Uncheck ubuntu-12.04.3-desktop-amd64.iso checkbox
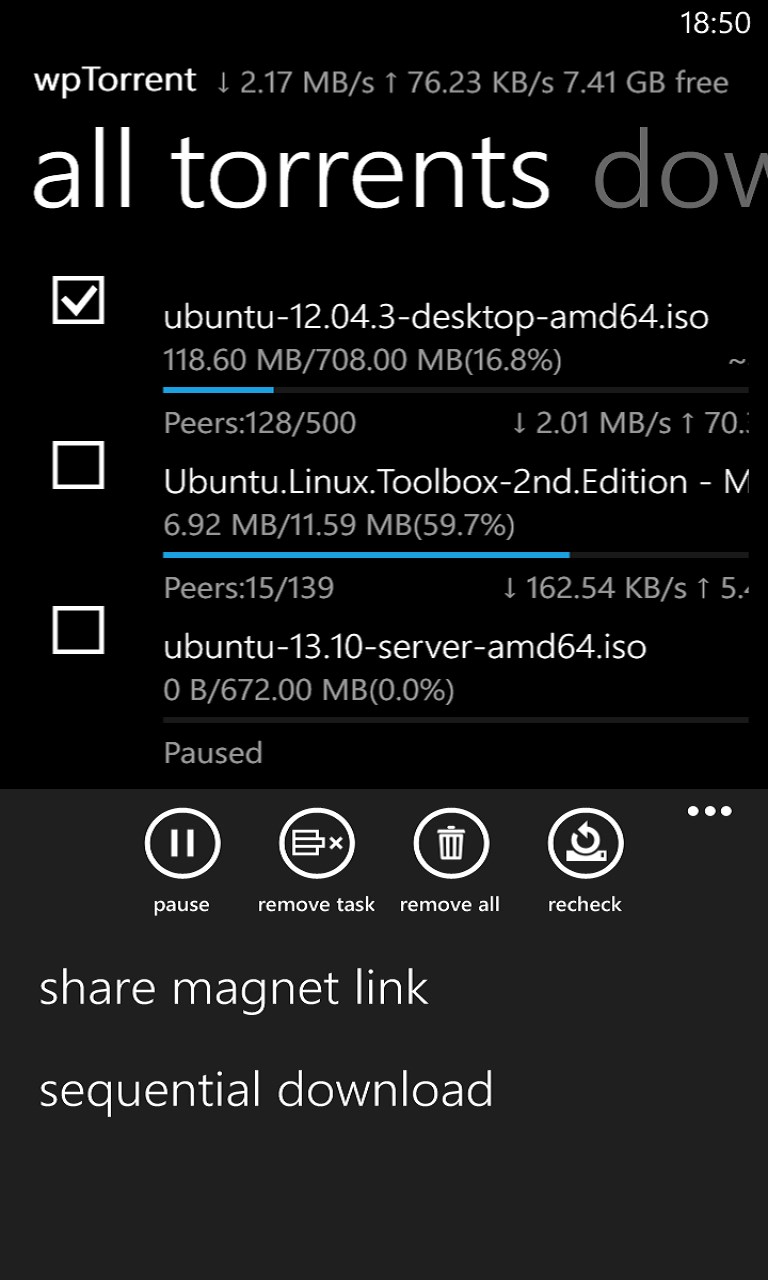Image resolution: width=768 pixels, height=1280 pixels. tap(78, 299)
